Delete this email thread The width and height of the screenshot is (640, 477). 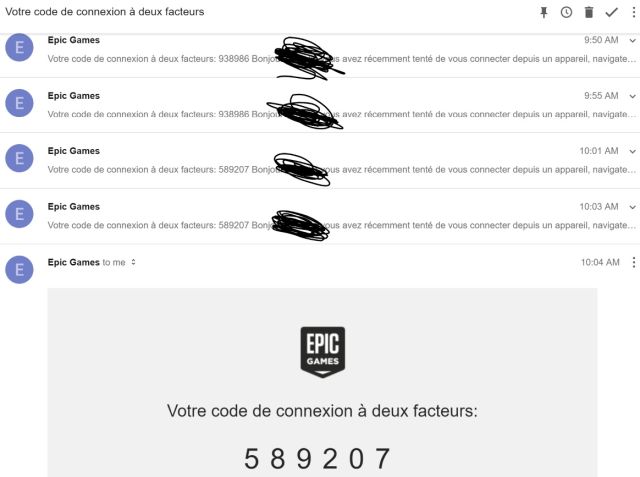point(588,12)
